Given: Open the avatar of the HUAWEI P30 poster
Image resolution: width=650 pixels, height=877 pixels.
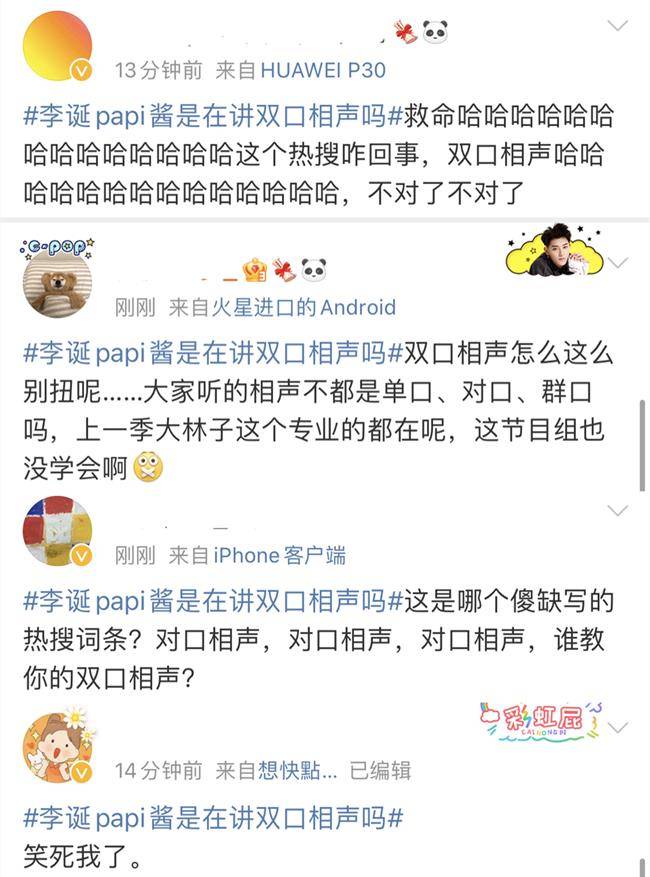Looking at the screenshot, I should click(x=57, y=43).
